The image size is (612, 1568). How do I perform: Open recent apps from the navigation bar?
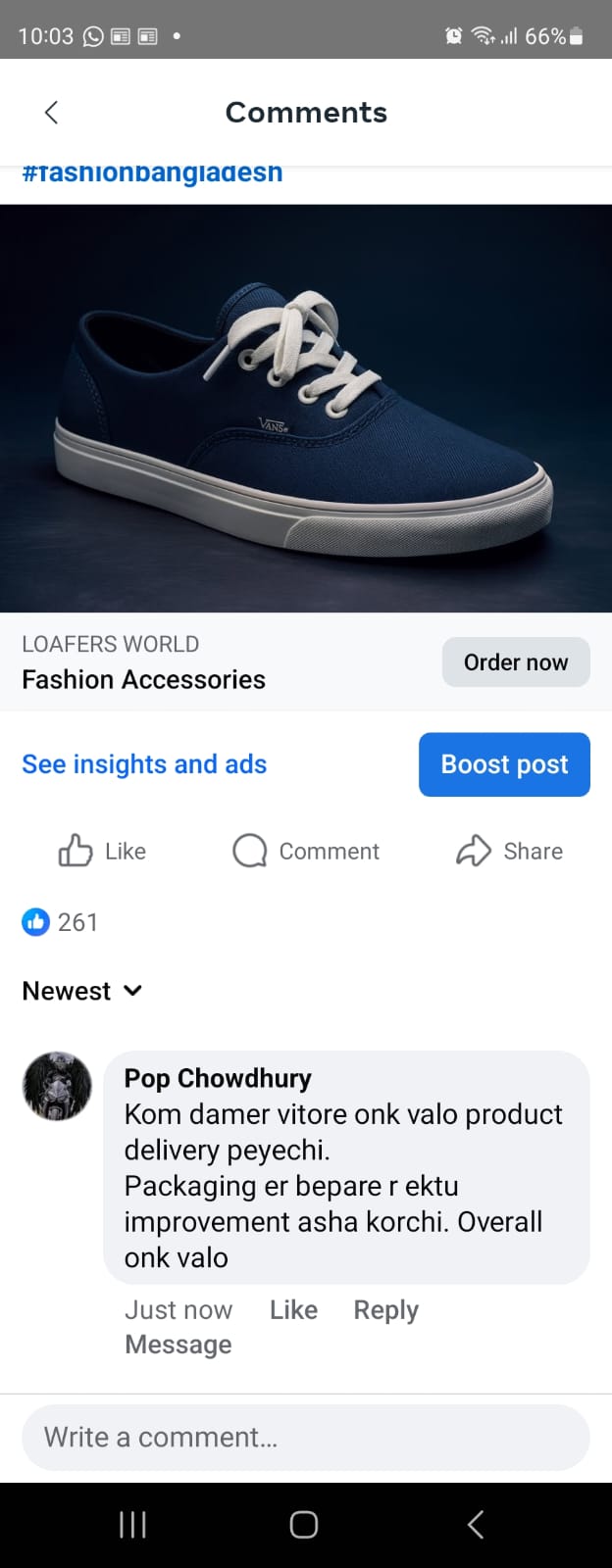pyautogui.click(x=132, y=1525)
